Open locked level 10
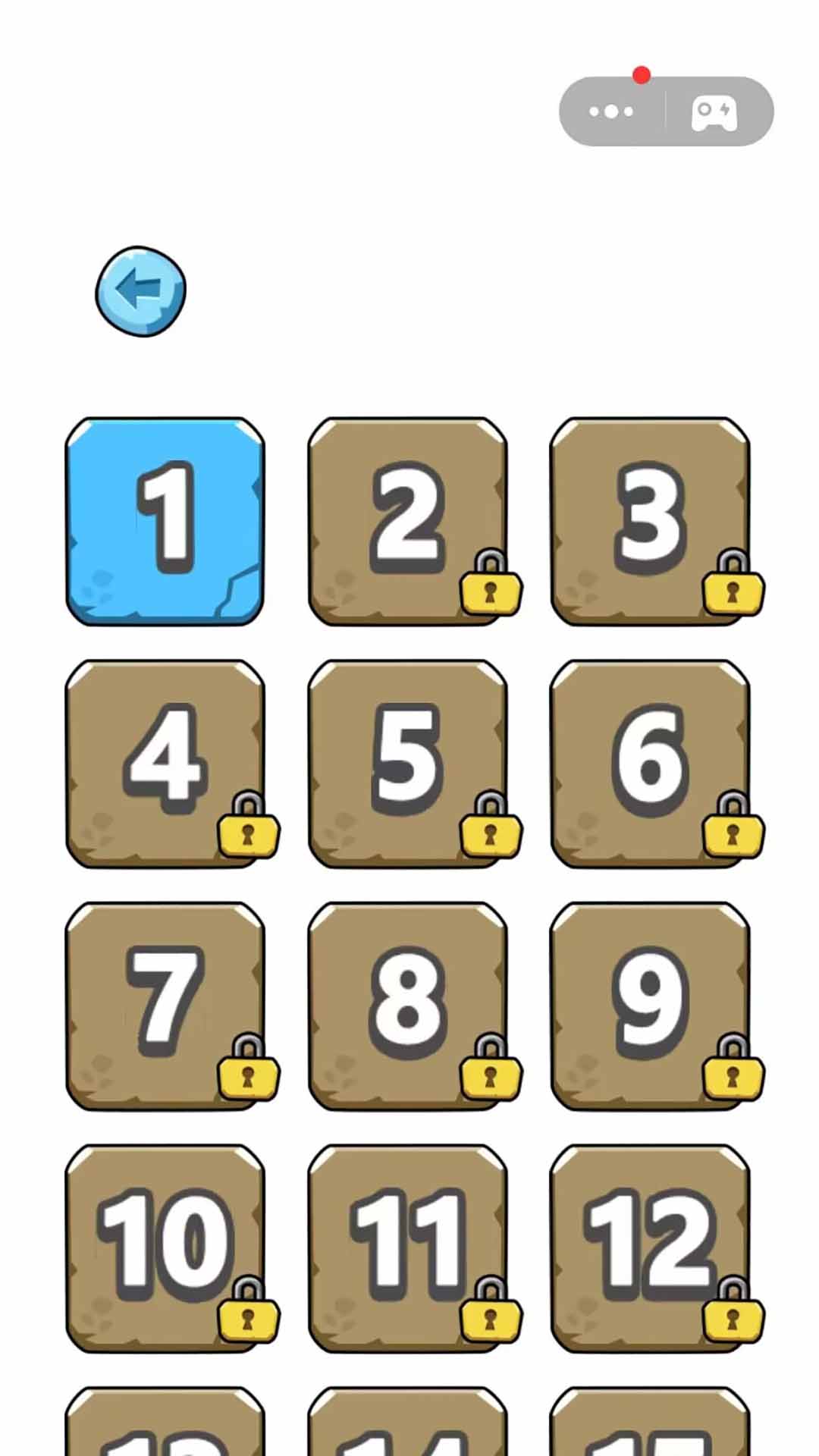The height and width of the screenshot is (1456, 819). pos(165,1249)
